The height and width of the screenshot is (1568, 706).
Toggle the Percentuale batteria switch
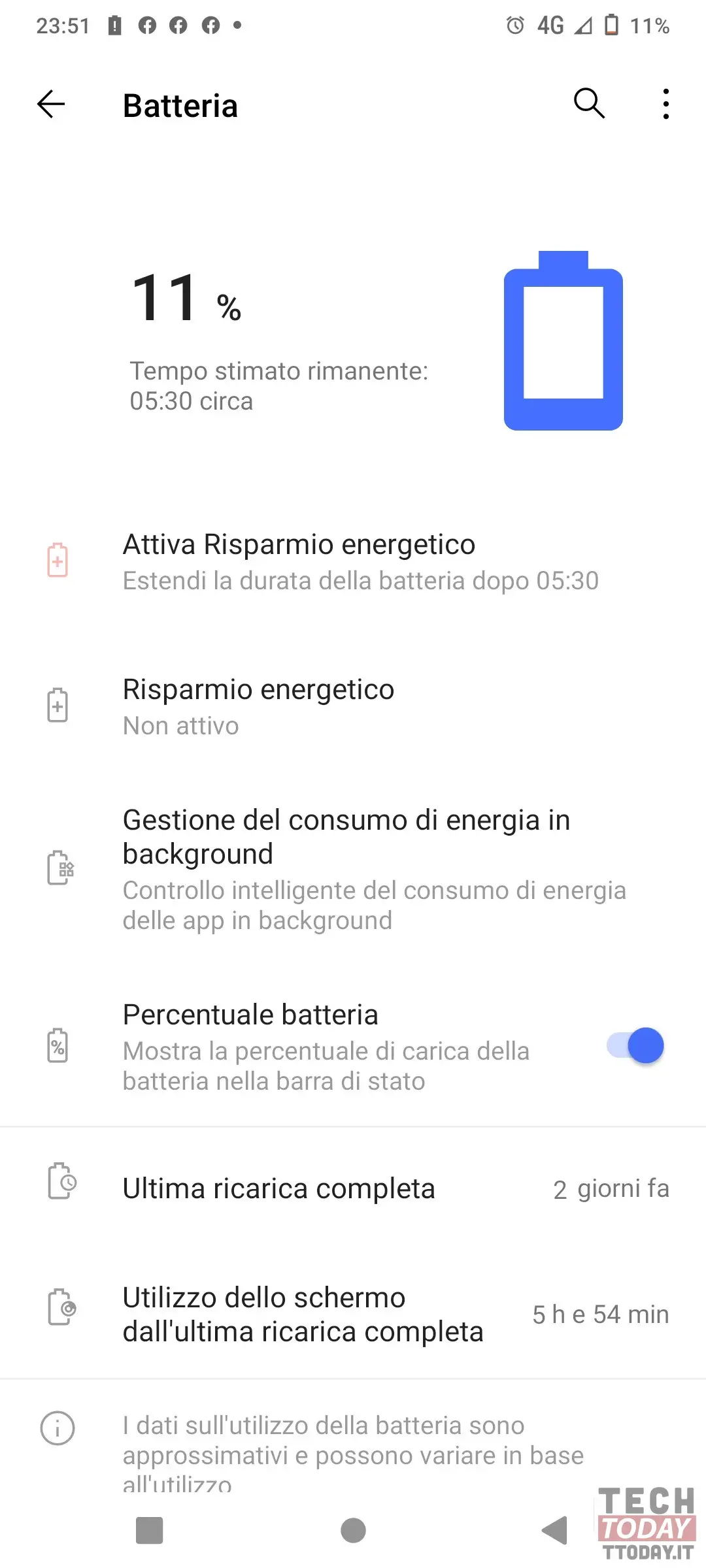pos(635,1046)
